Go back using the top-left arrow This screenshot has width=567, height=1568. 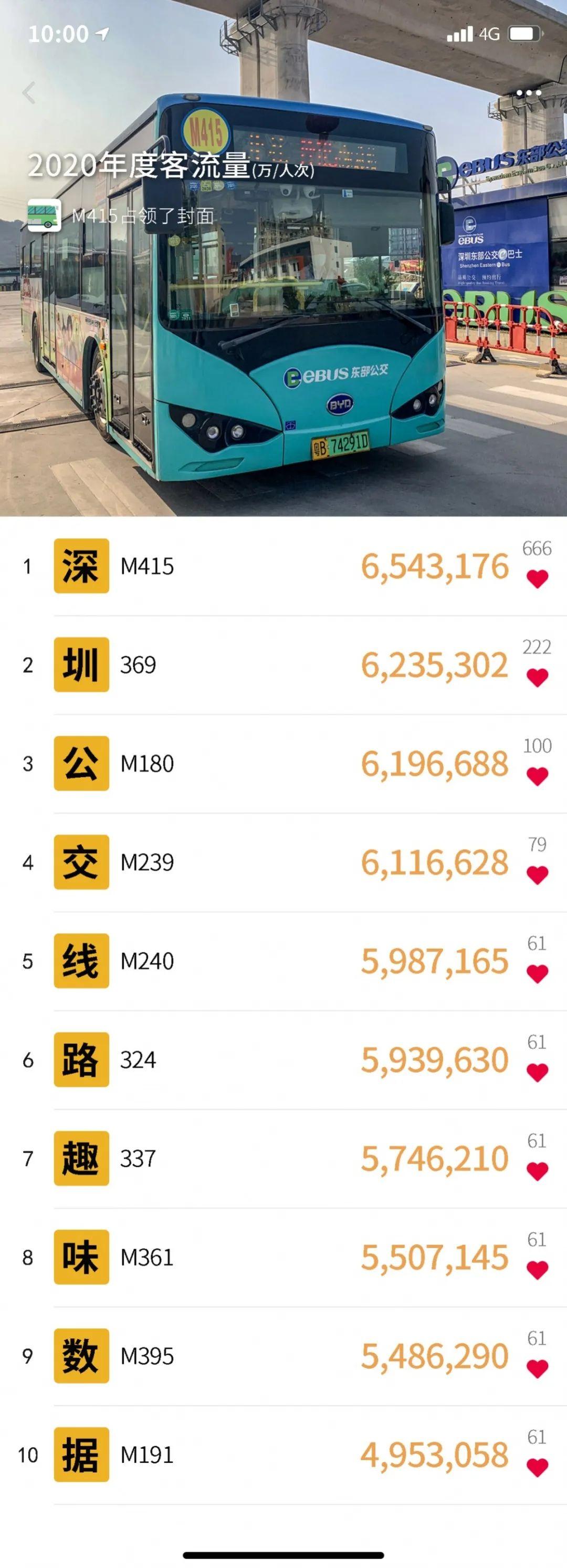tap(28, 93)
